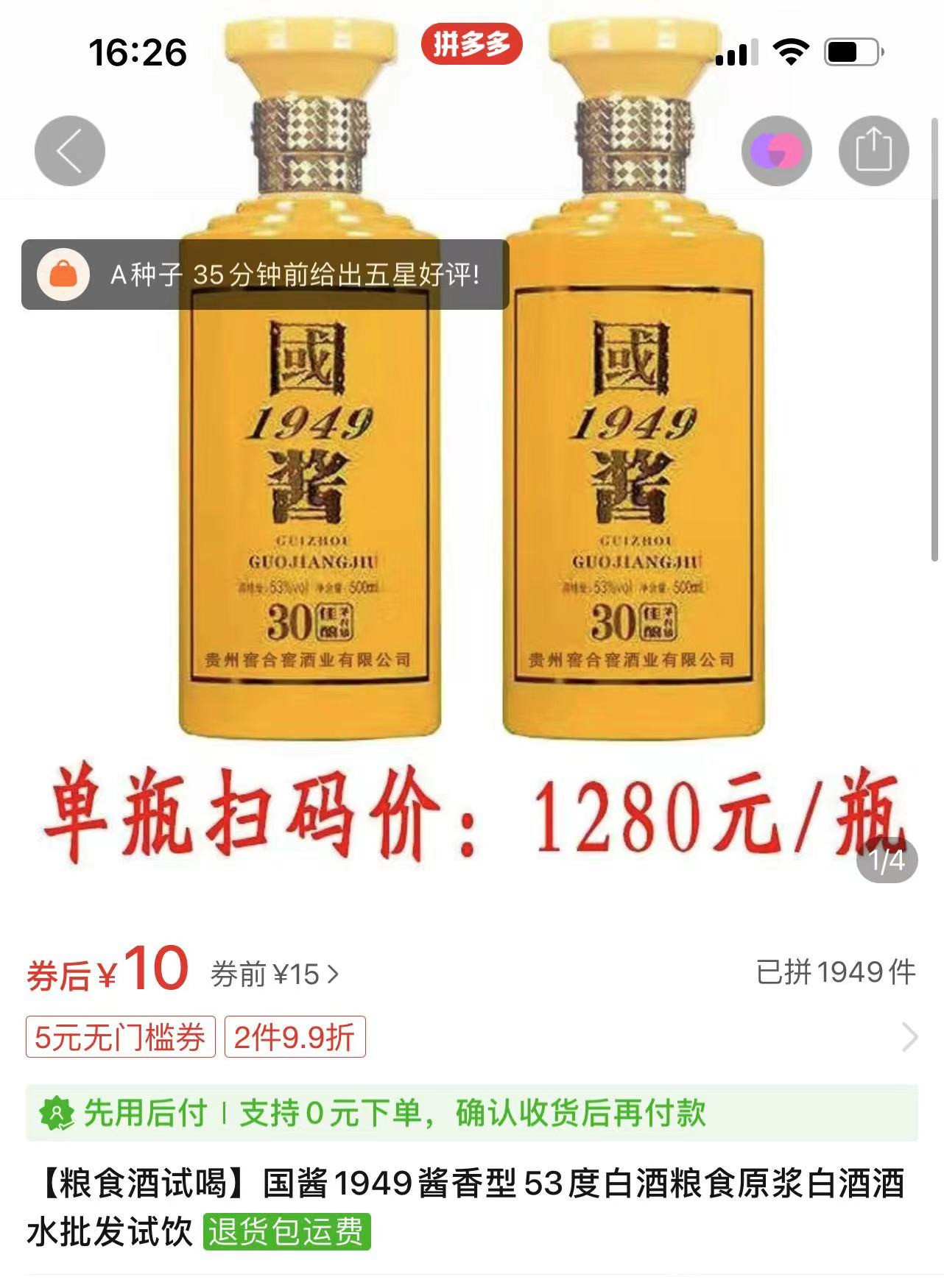Open the 2件9.9折 discount offer
Image resolution: width=944 pixels, height=1288 pixels.
click(x=295, y=1037)
